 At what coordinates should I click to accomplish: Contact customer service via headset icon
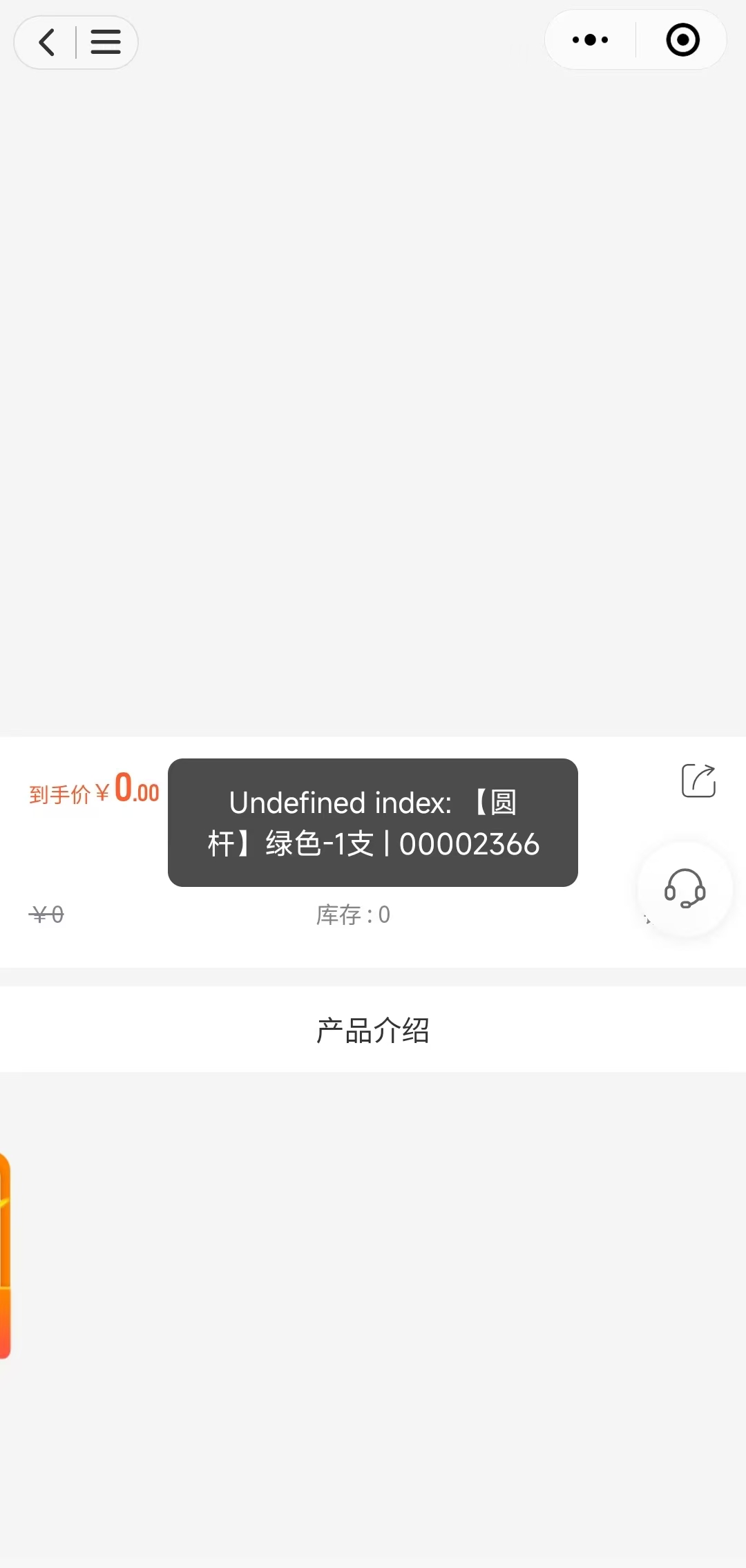pyautogui.click(x=685, y=888)
